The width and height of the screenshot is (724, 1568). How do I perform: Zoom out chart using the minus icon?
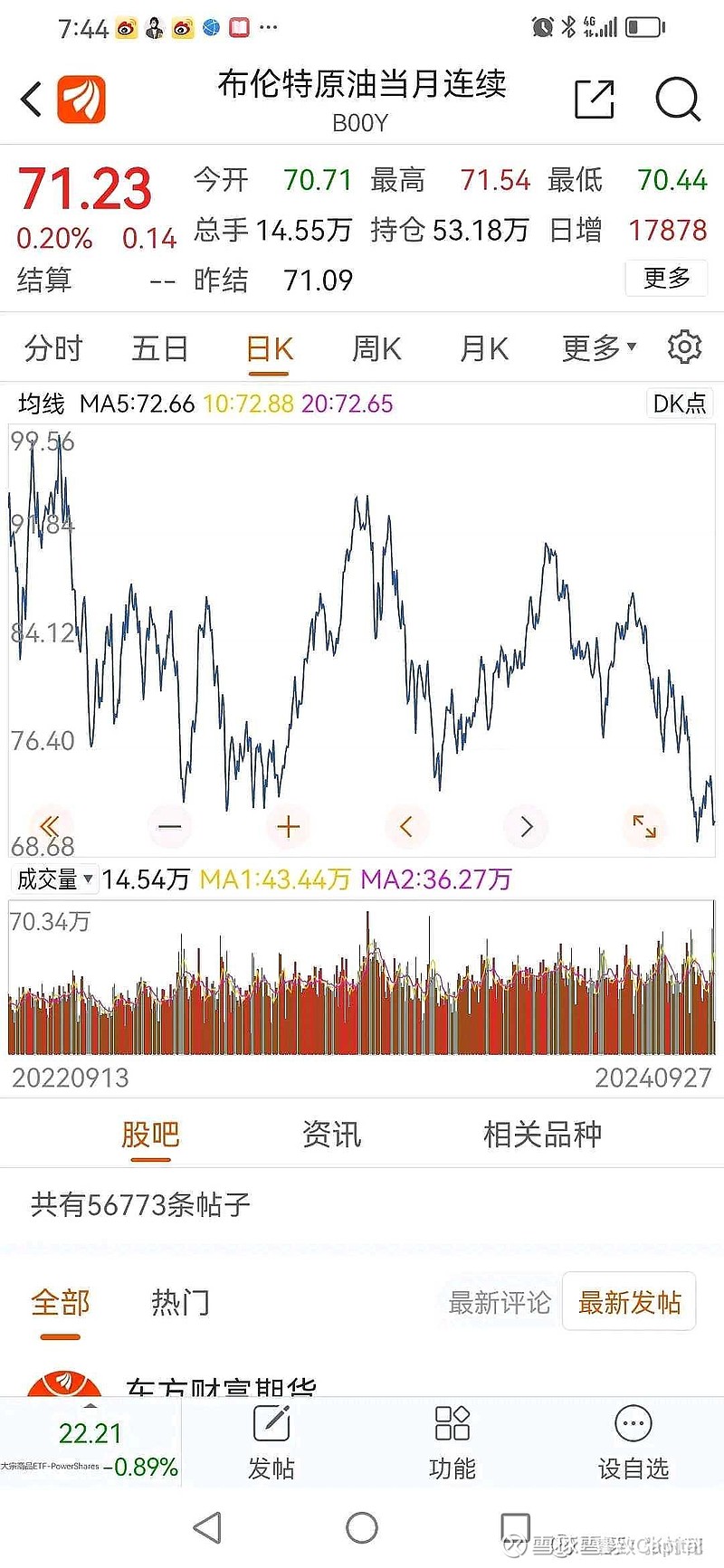click(168, 825)
